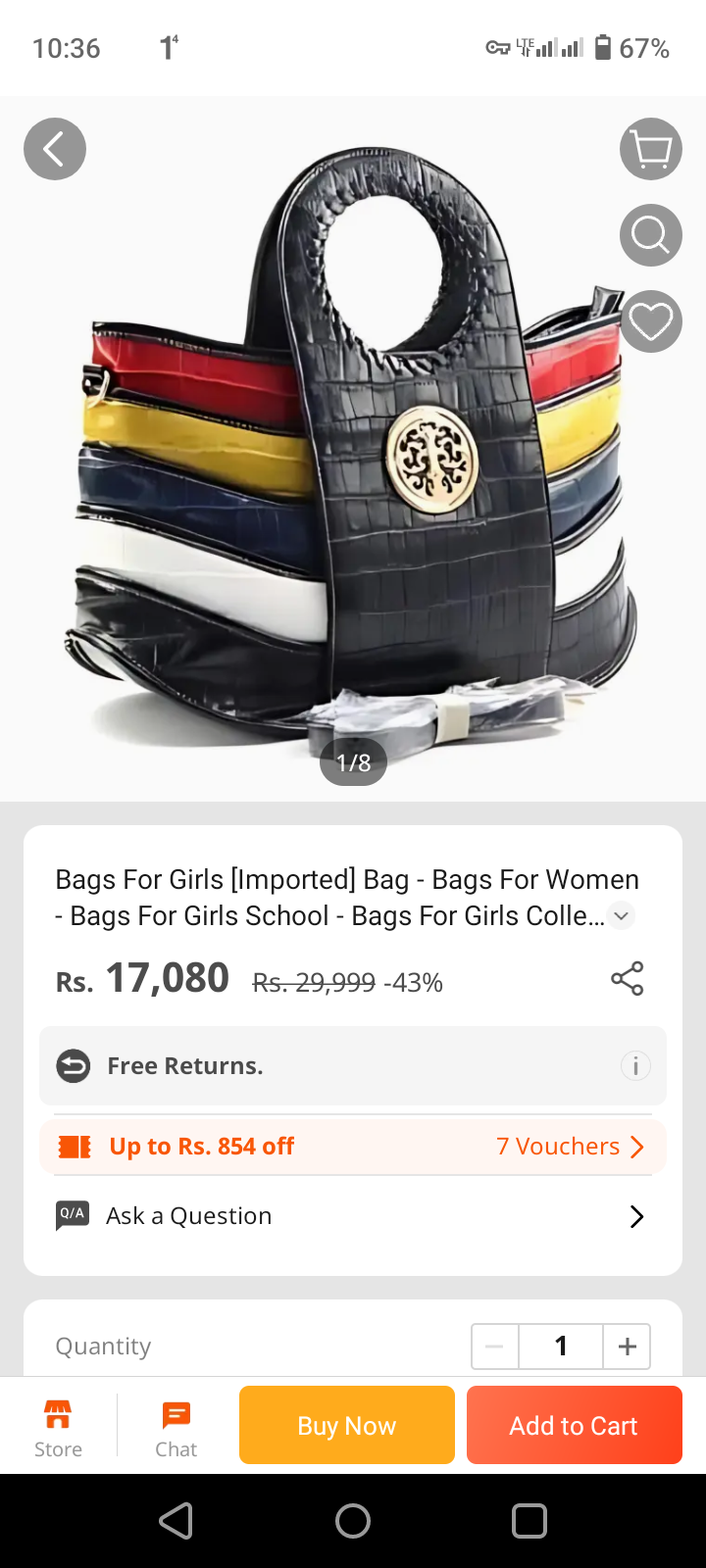Go to system home screen
The height and width of the screenshot is (1568, 706).
(x=353, y=1521)
